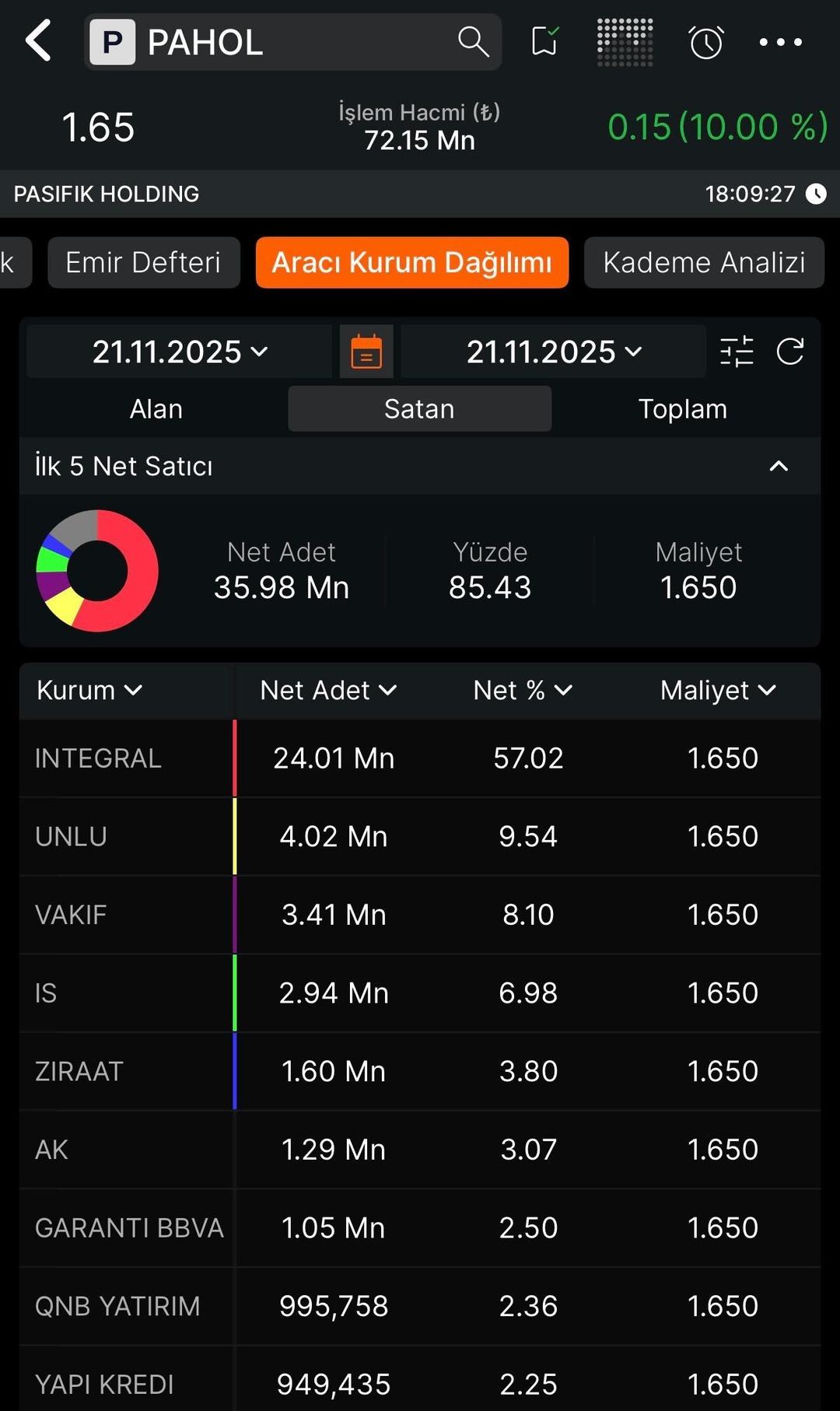Switch to the Emir Defteri tab
The height and width of the screenshot is (1411, 840).
pos(144,262)
